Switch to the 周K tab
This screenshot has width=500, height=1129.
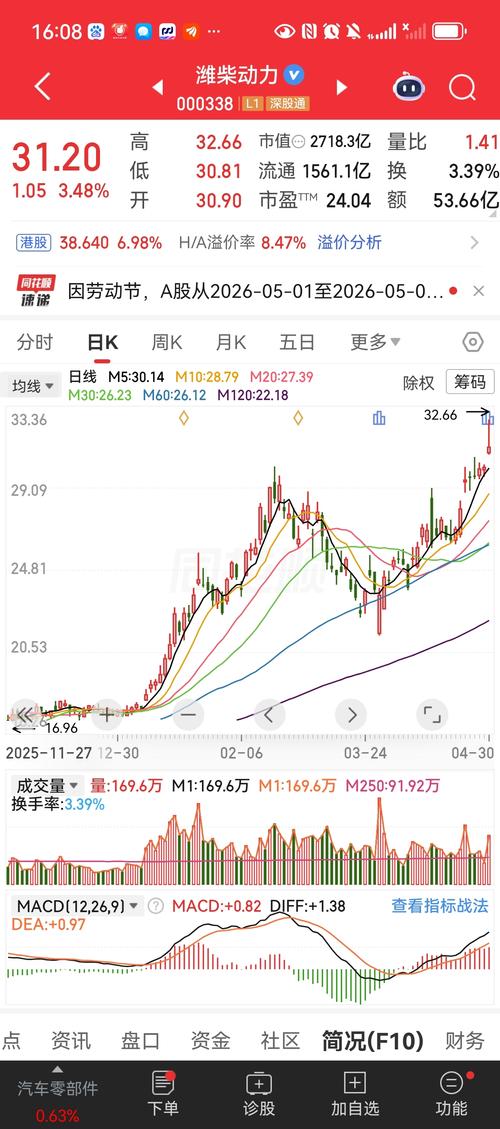(166, 342)
